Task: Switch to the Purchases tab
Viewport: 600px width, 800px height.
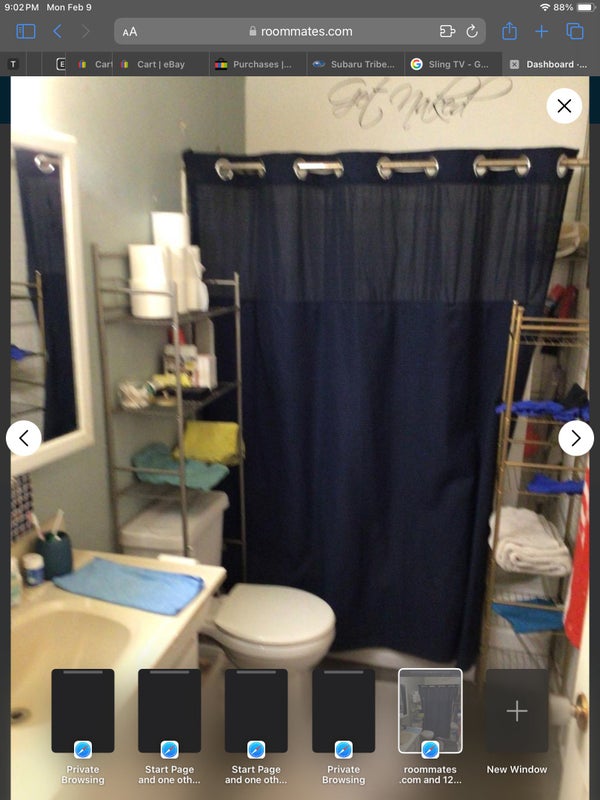Action: click(255, 64)
